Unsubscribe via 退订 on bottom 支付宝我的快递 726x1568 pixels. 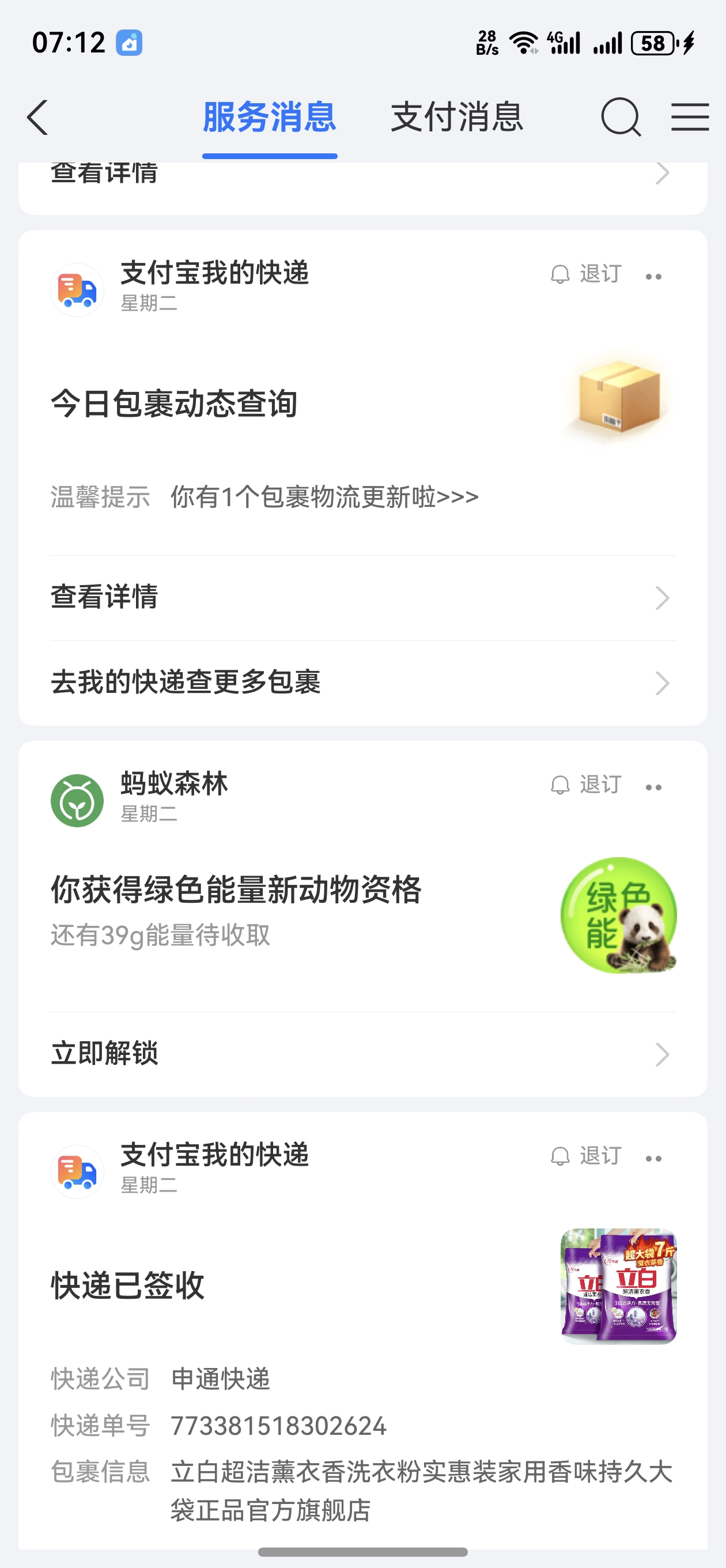(600, 1155)
